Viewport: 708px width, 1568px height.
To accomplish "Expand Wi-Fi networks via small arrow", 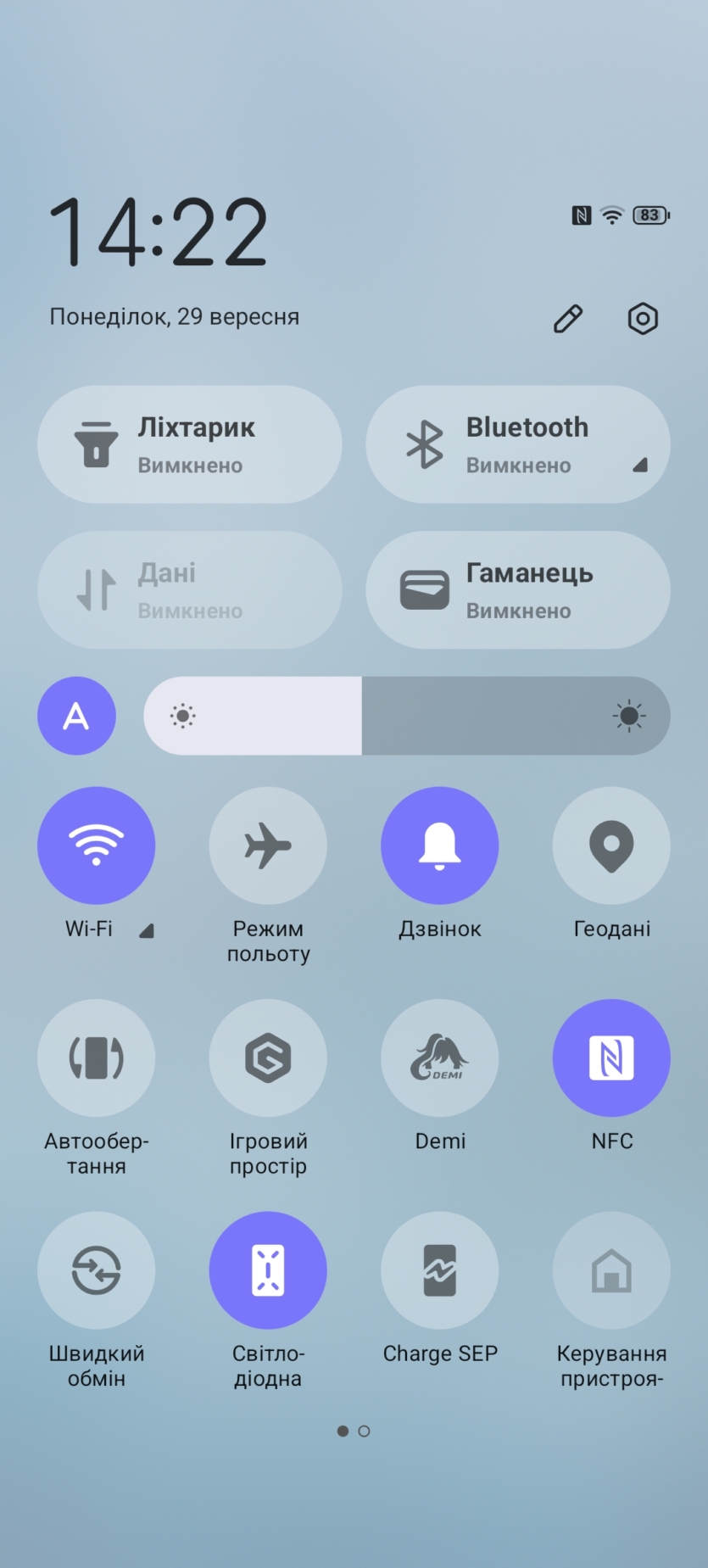I will (x=146, y=930).
